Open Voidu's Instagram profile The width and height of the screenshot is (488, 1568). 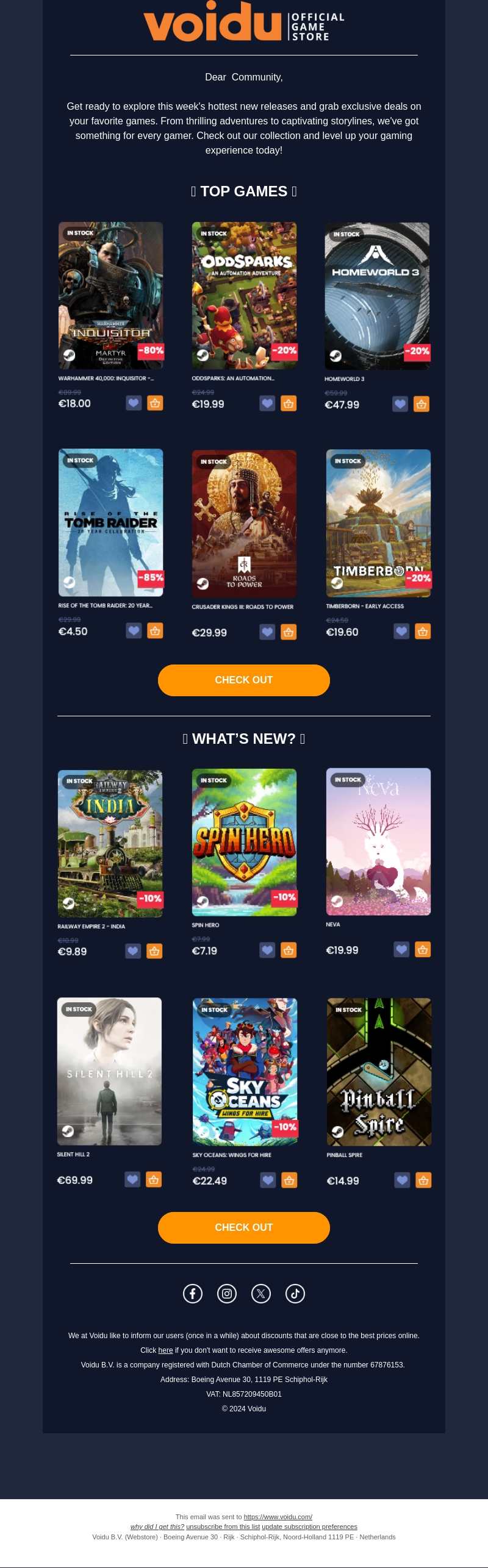coord(227,1294)
